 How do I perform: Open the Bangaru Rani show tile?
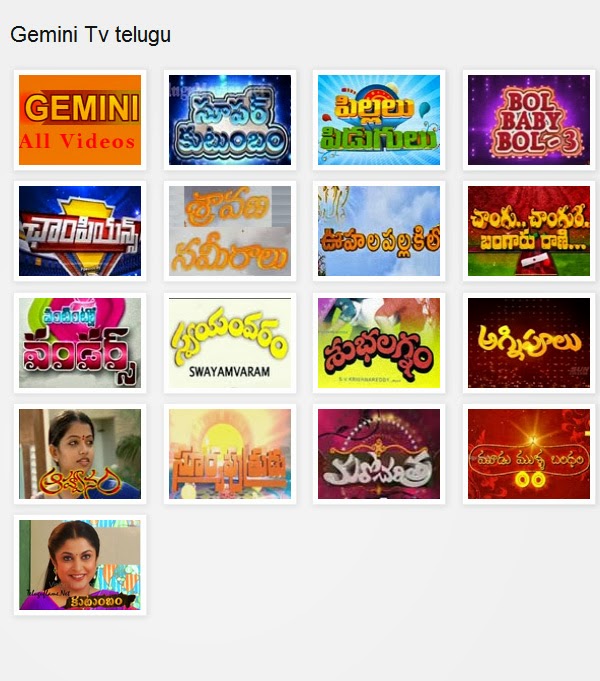[529, 231]
